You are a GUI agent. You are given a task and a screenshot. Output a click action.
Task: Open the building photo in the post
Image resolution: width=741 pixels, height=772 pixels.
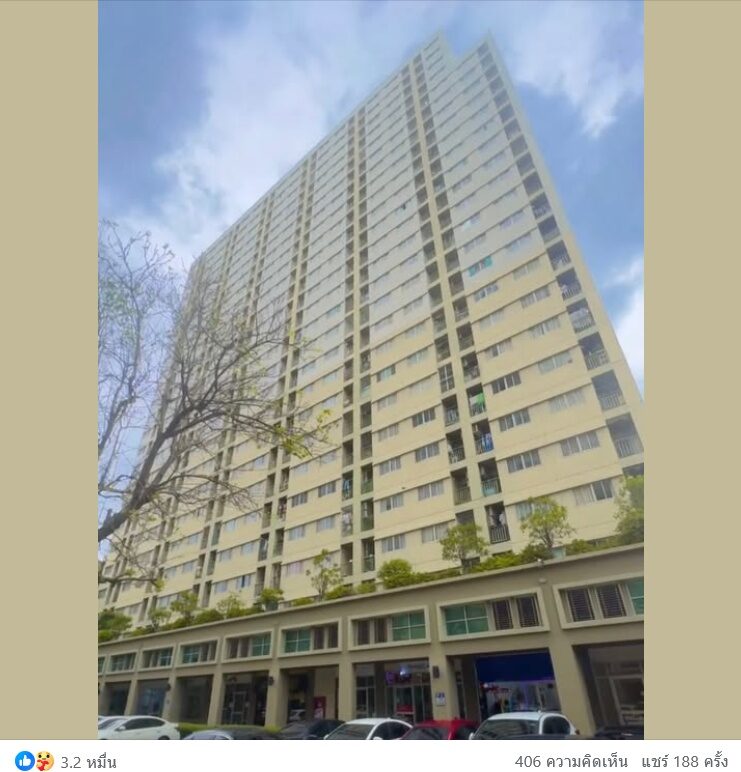(370, 370)
